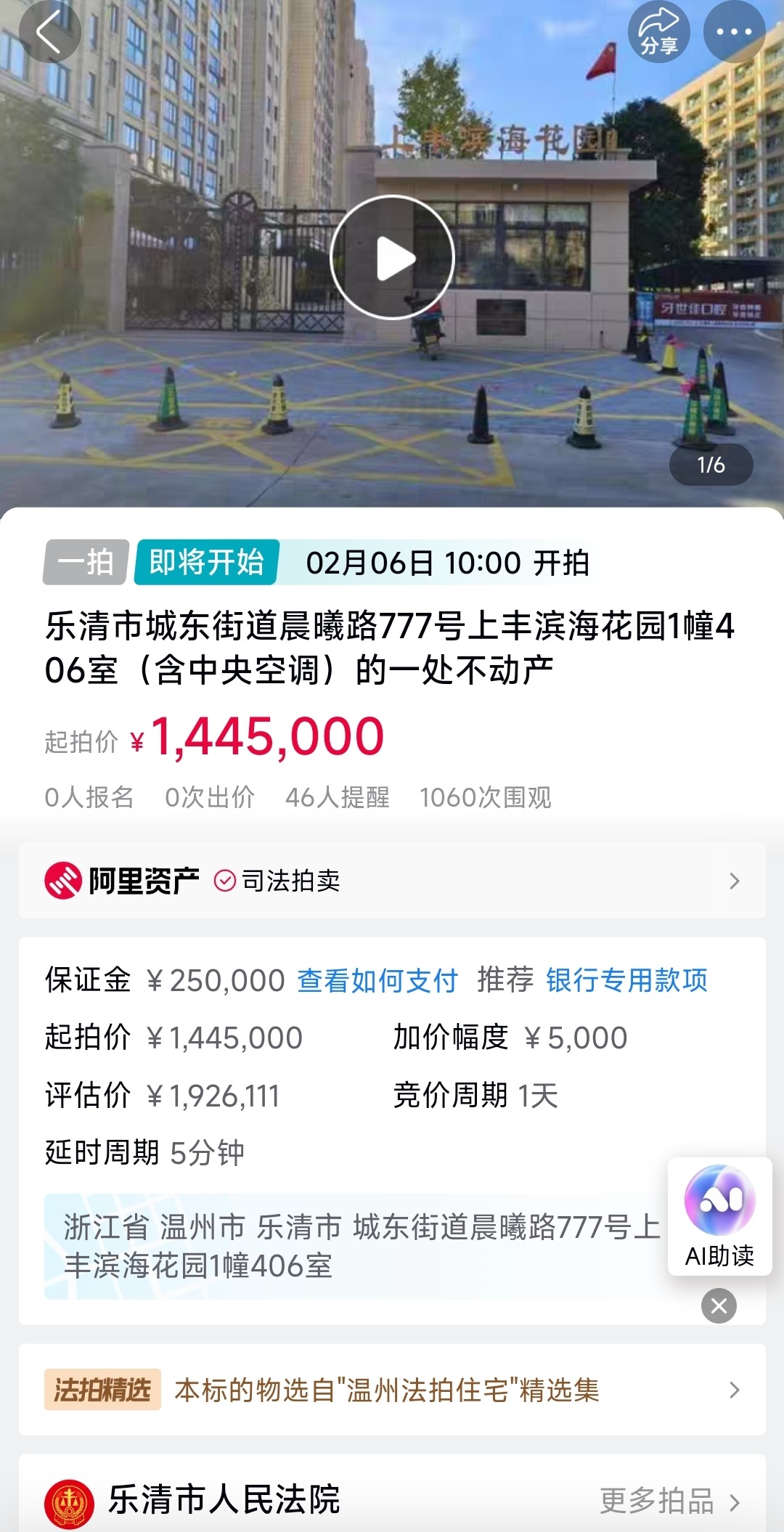784x1532 pixels.
Task: Open 查看如何支付 deposit payment link
Action: click(377, 980)
